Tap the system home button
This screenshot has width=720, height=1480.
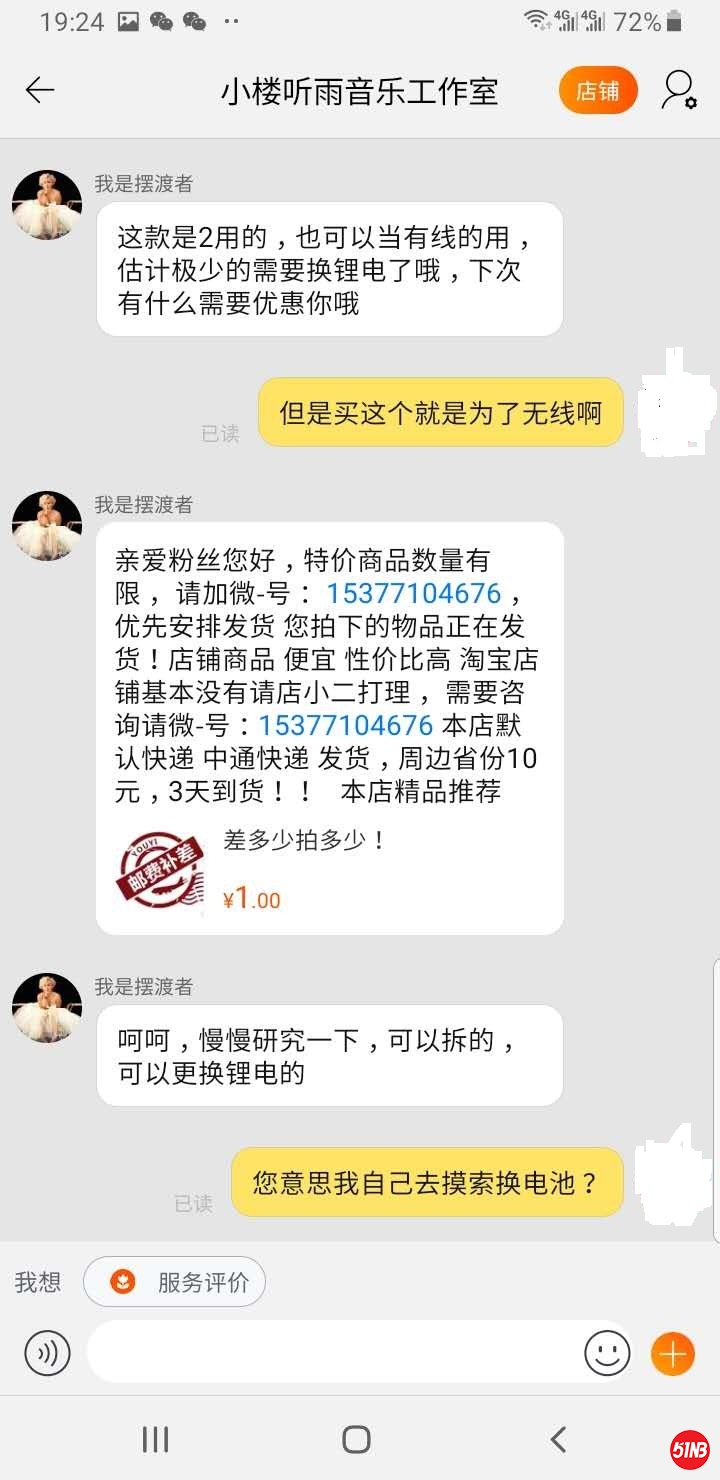[x=357, y=1440]
